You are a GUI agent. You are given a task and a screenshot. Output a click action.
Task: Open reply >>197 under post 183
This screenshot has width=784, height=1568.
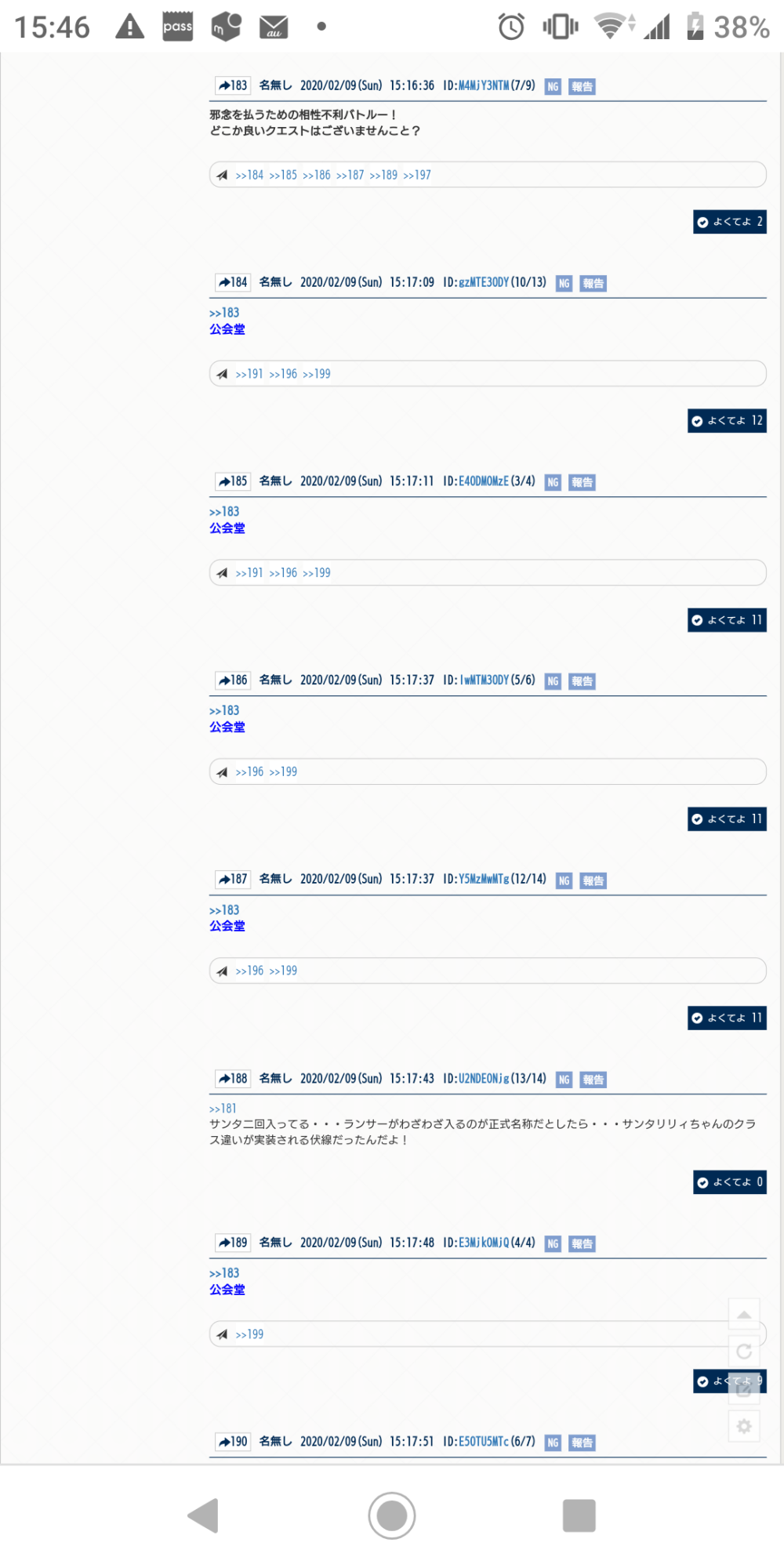tap(417, 175)
